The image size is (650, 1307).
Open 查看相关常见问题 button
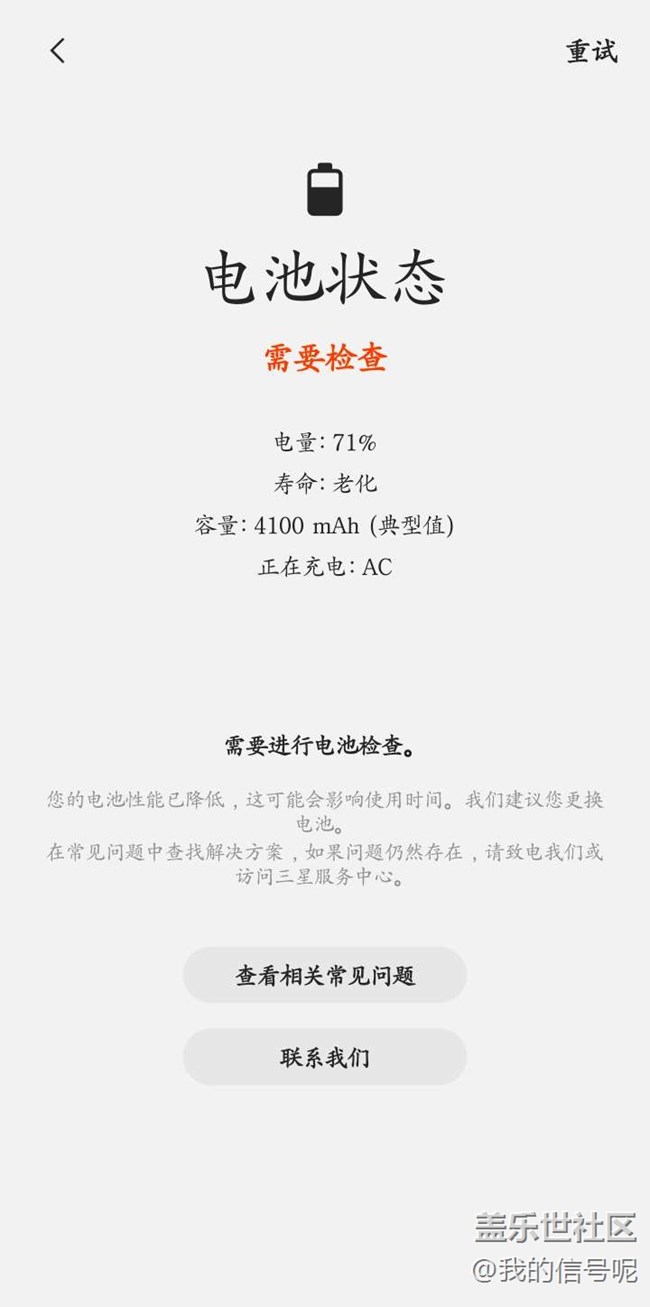pyautogui.click(x=325, y=975)
